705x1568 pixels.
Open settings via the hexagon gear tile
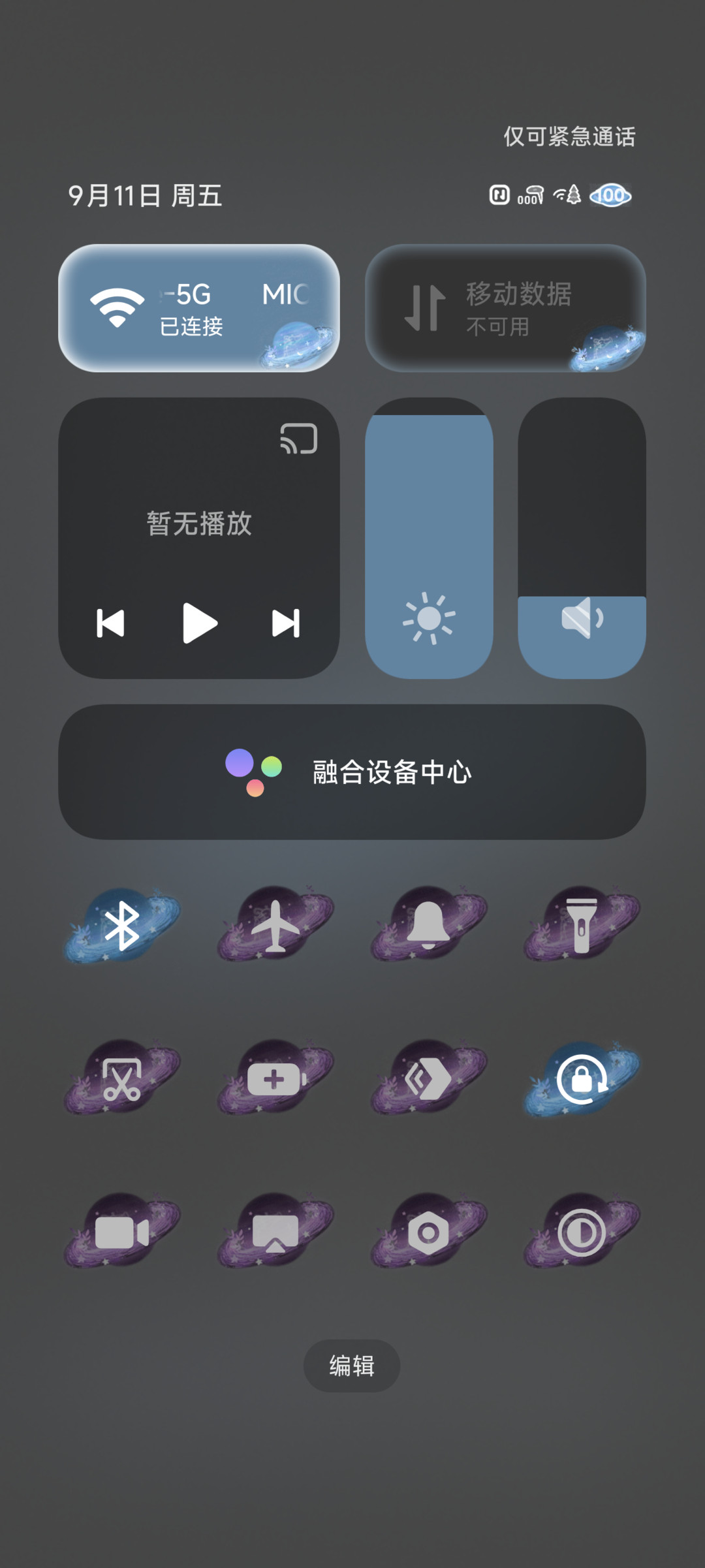click(429, 1232)
